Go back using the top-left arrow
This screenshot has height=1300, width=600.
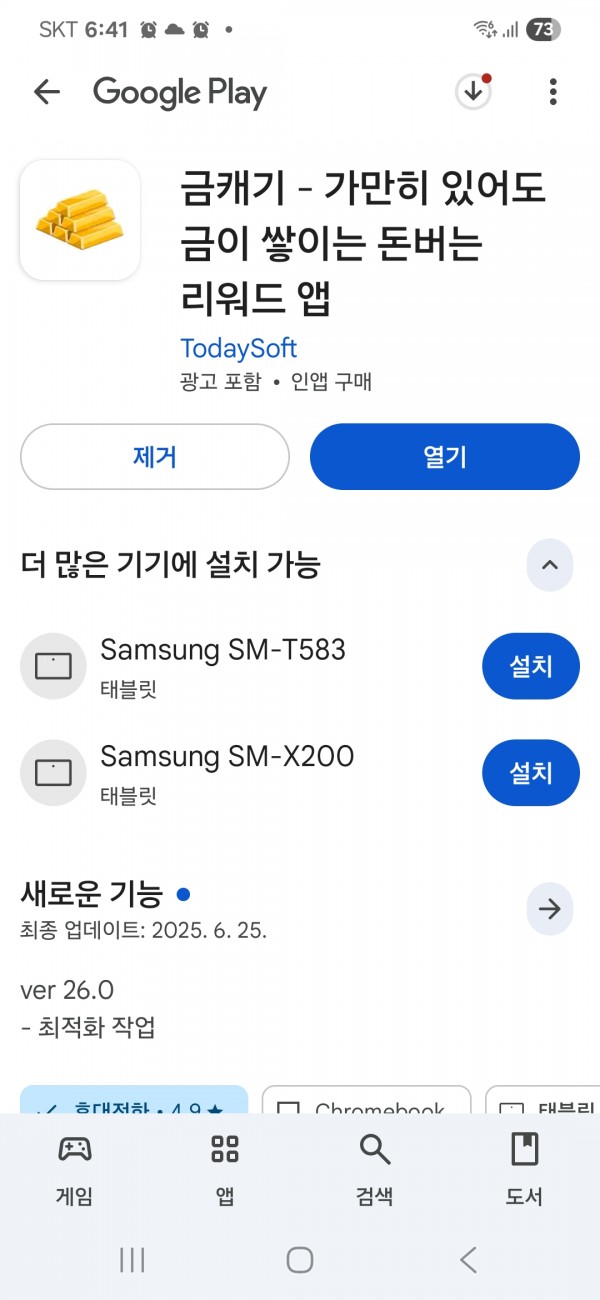[47, 93]
